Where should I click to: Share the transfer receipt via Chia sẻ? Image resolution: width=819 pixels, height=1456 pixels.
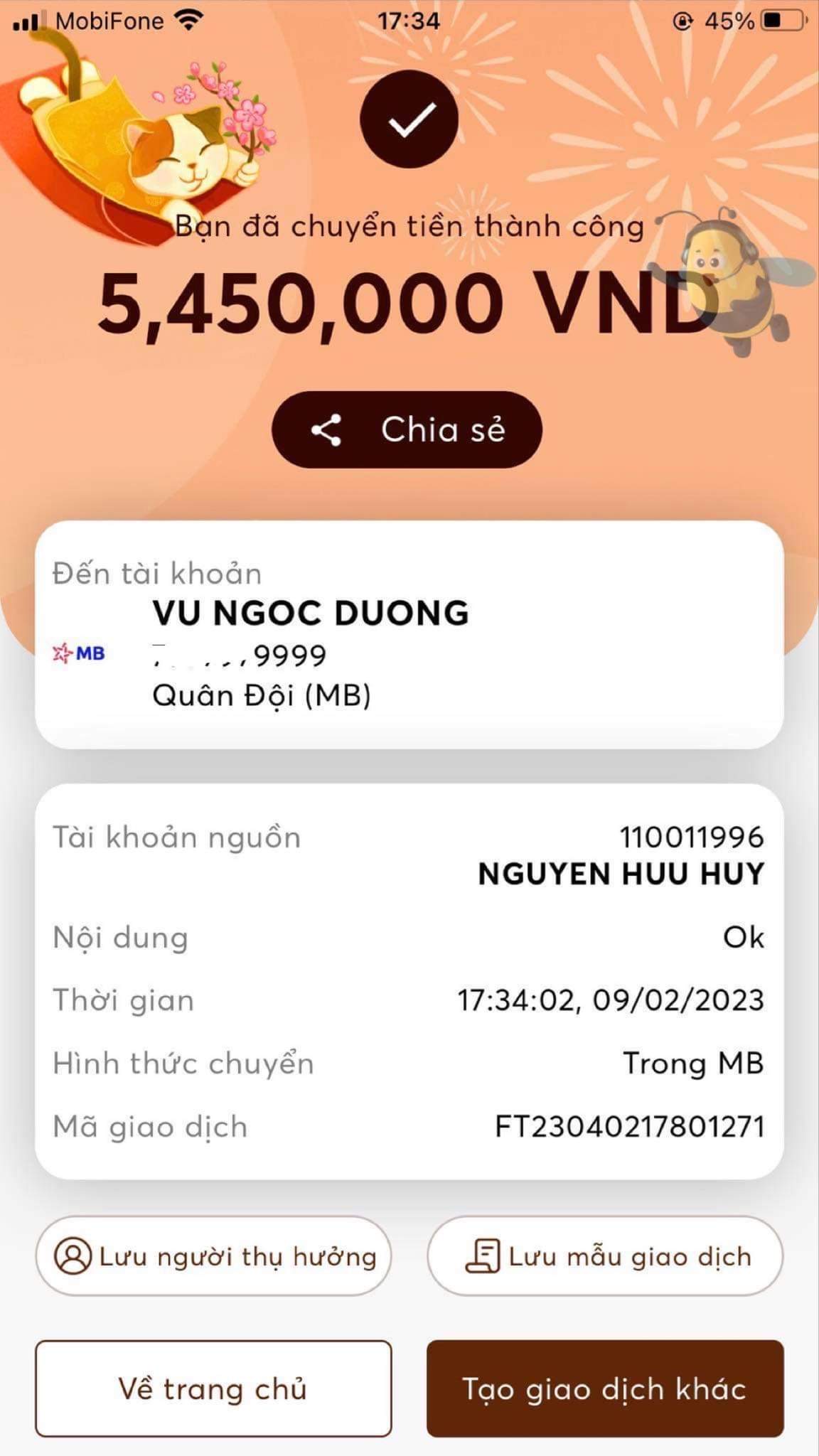click(x=407, y=429)
